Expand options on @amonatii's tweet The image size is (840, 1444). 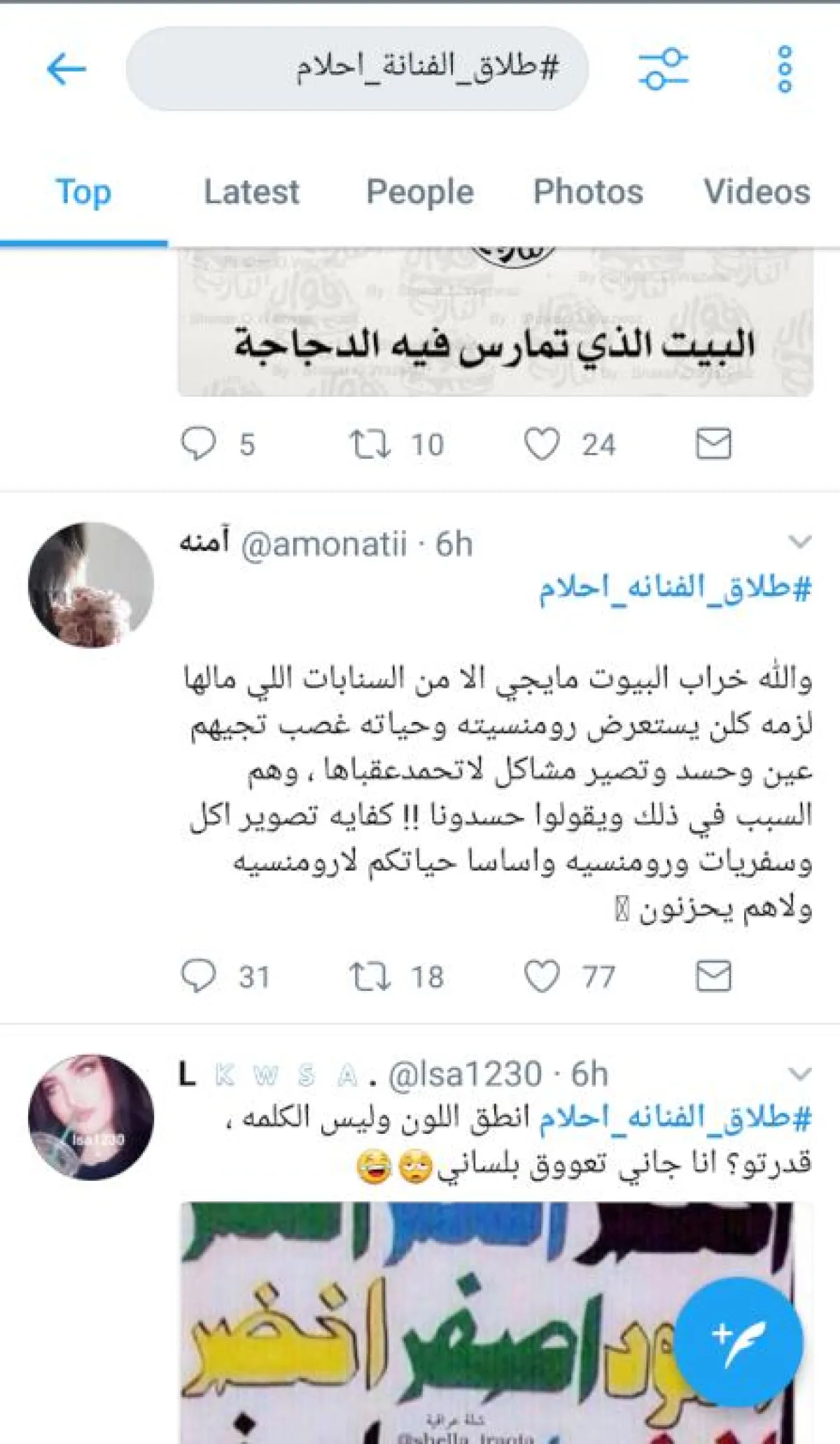tap(799, 541)
